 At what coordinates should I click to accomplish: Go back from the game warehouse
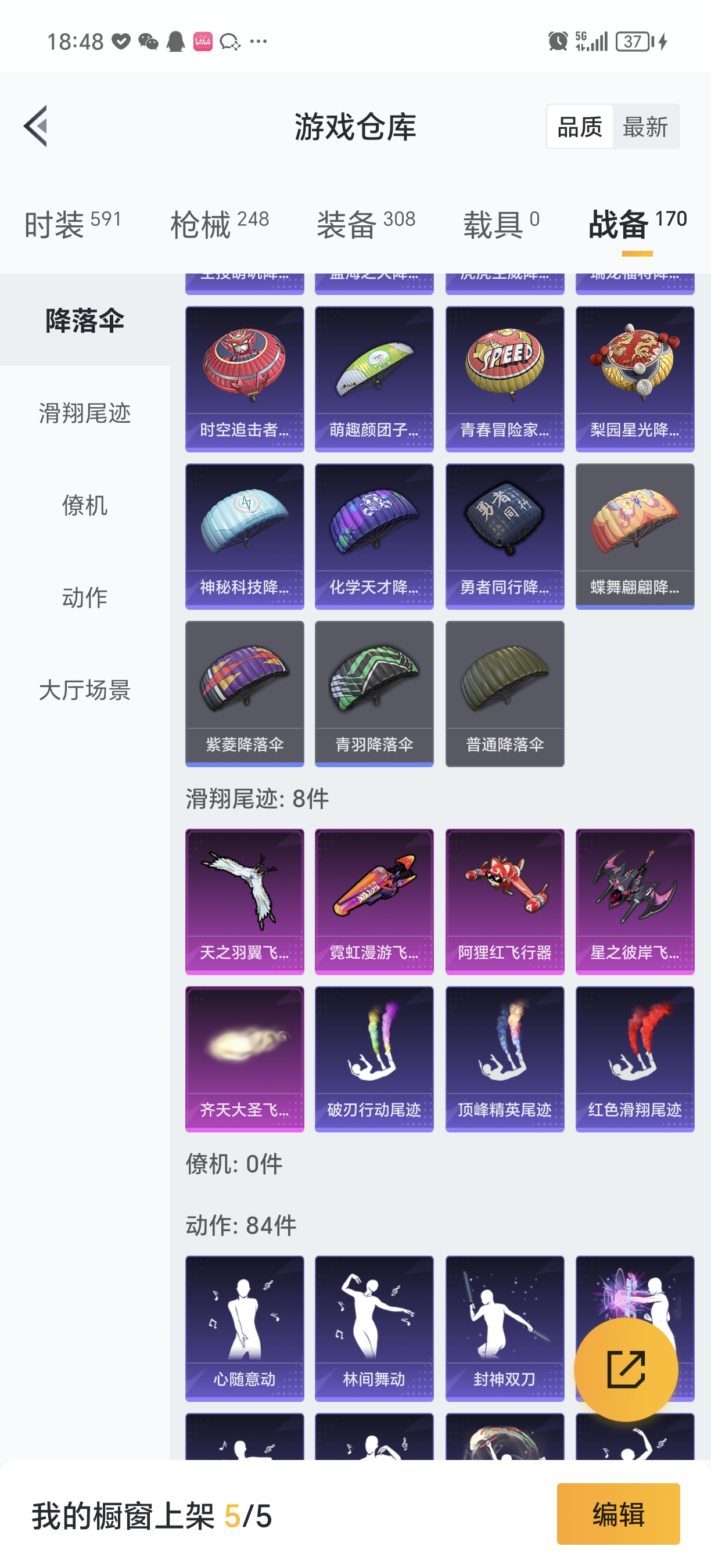click(35, 126)
